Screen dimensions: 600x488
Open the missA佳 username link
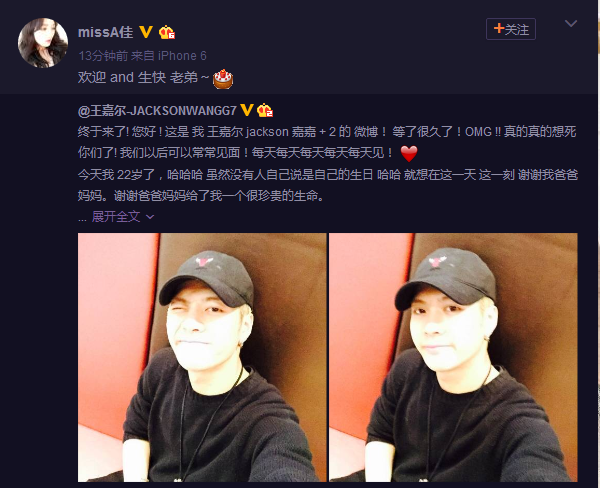pos(105,31)
